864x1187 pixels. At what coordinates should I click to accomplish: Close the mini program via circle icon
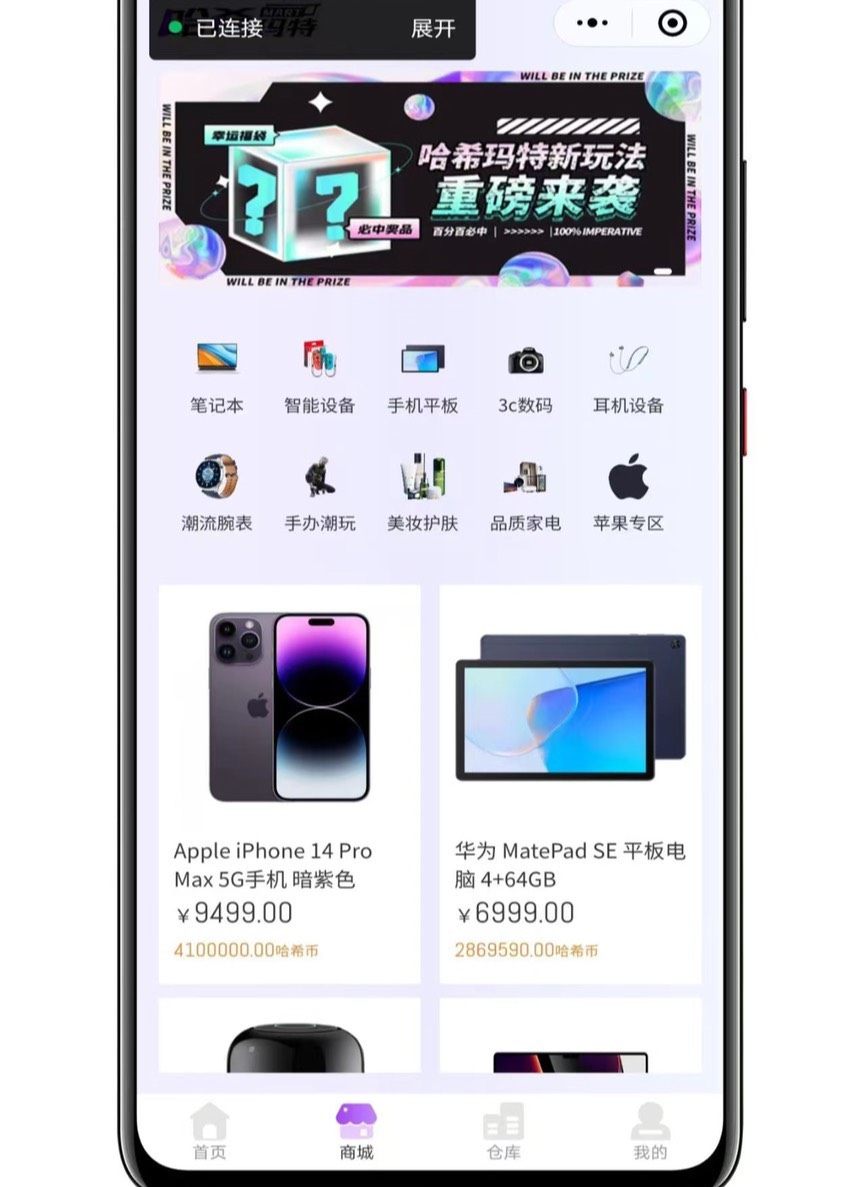point(673,23)
